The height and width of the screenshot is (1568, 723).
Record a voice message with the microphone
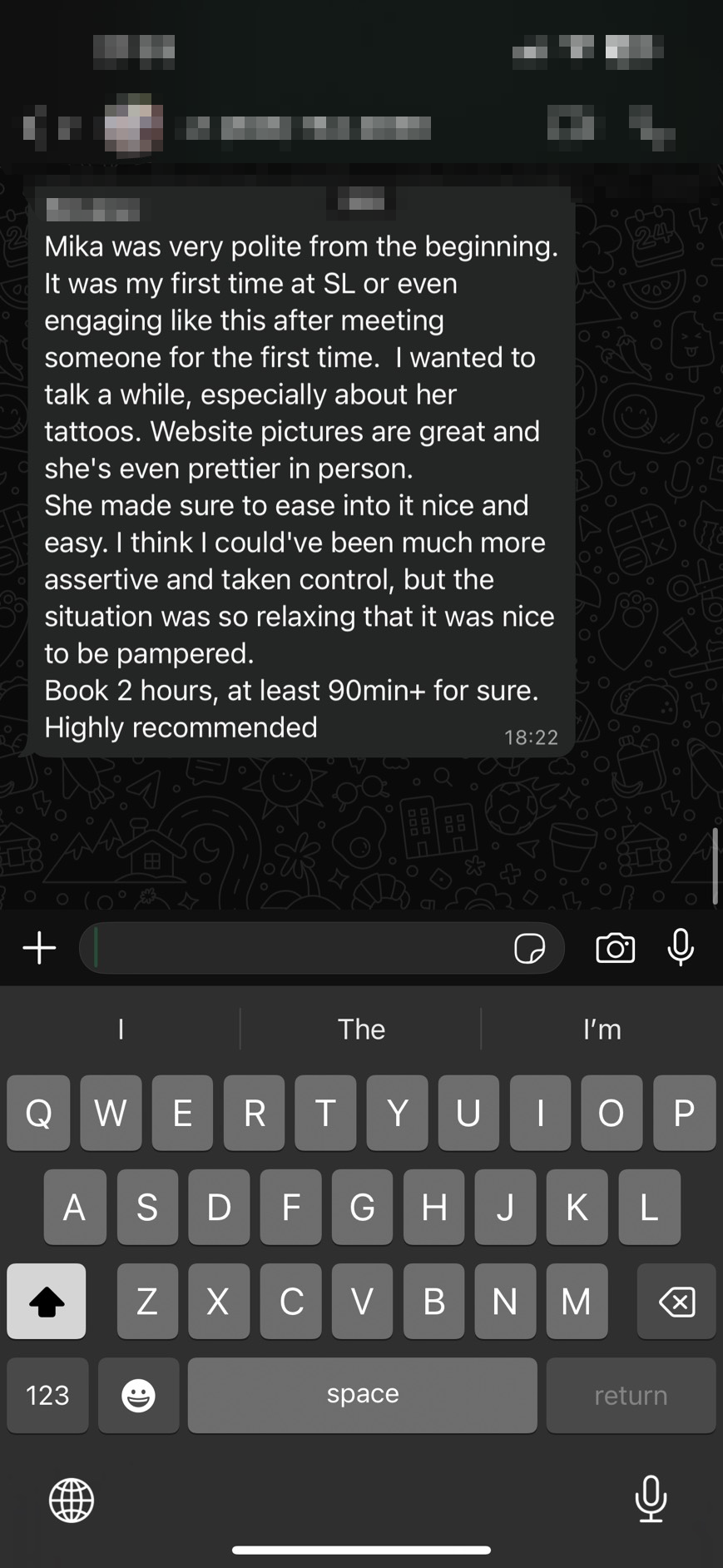(681, 948)
